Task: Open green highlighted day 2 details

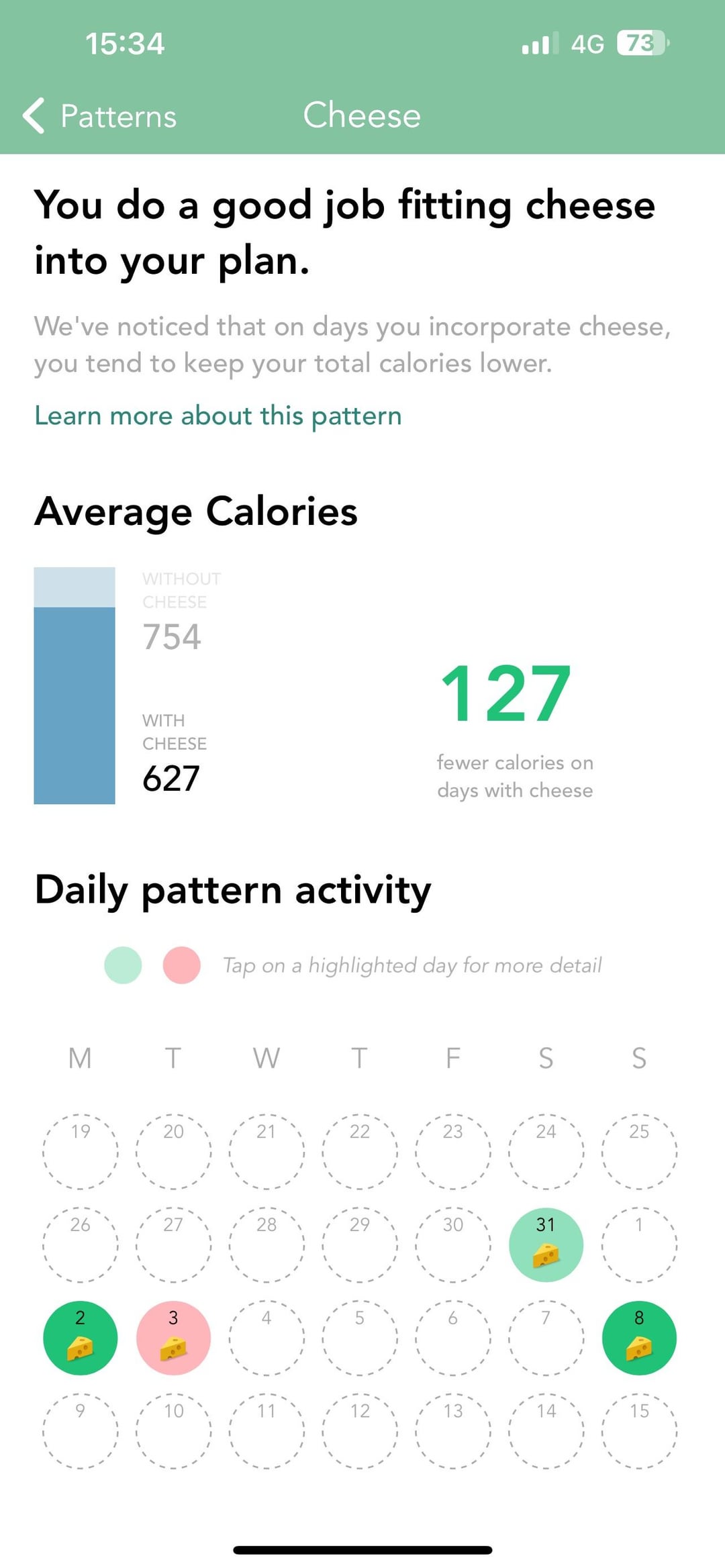Action: tap(80, 1338)
